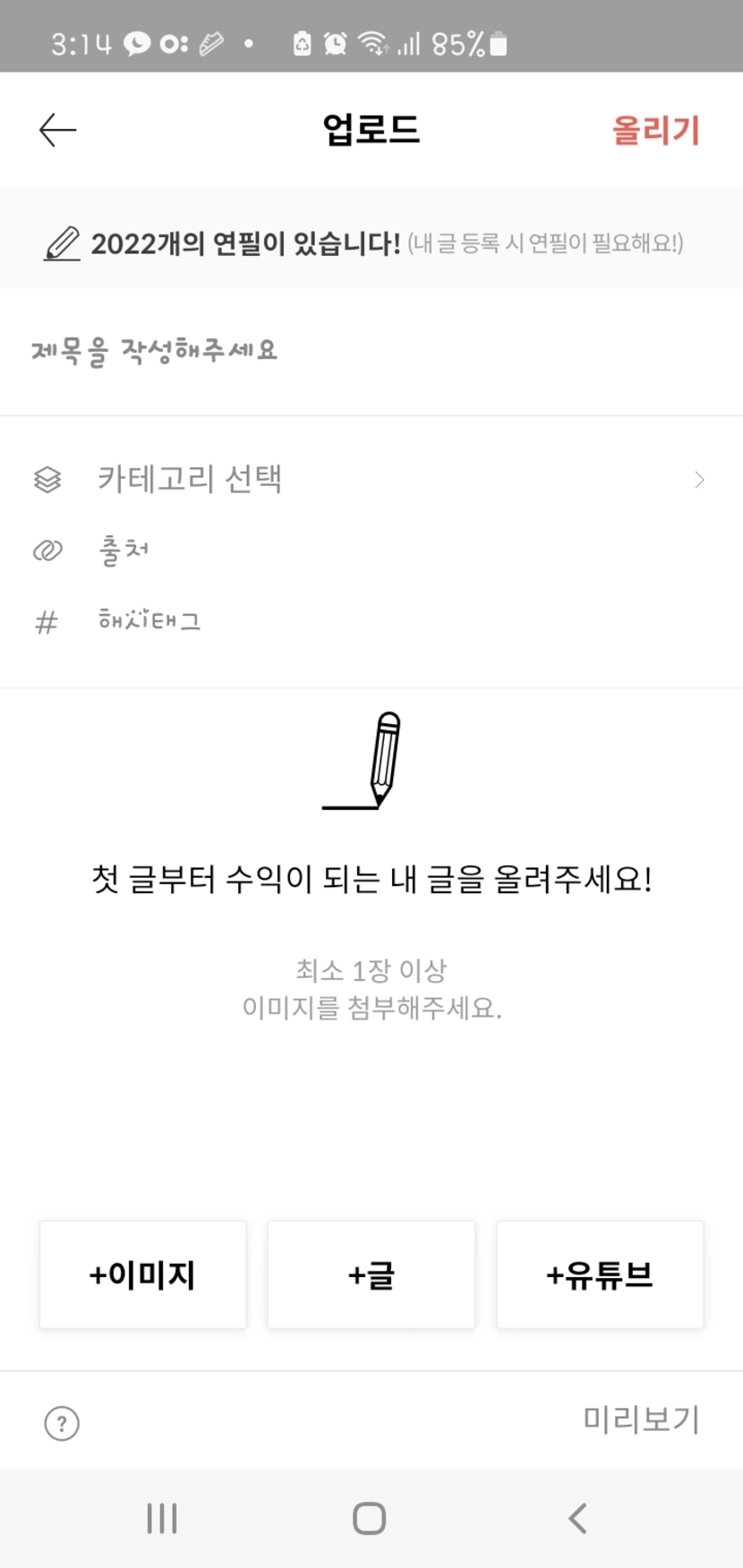Open recent apps from the navigation bar
The image size is (743, 1568).
(162, 1519)
